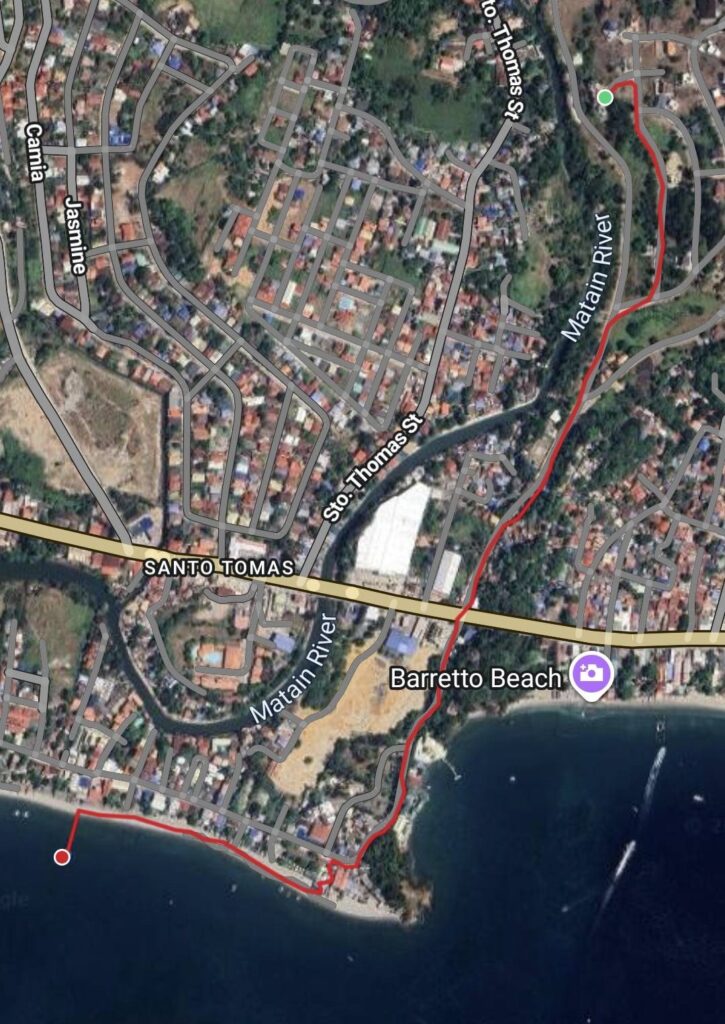Open the Barretto Beach photo spot marker
Viewport: 725px width, 1024px height.
pos(592,675)
